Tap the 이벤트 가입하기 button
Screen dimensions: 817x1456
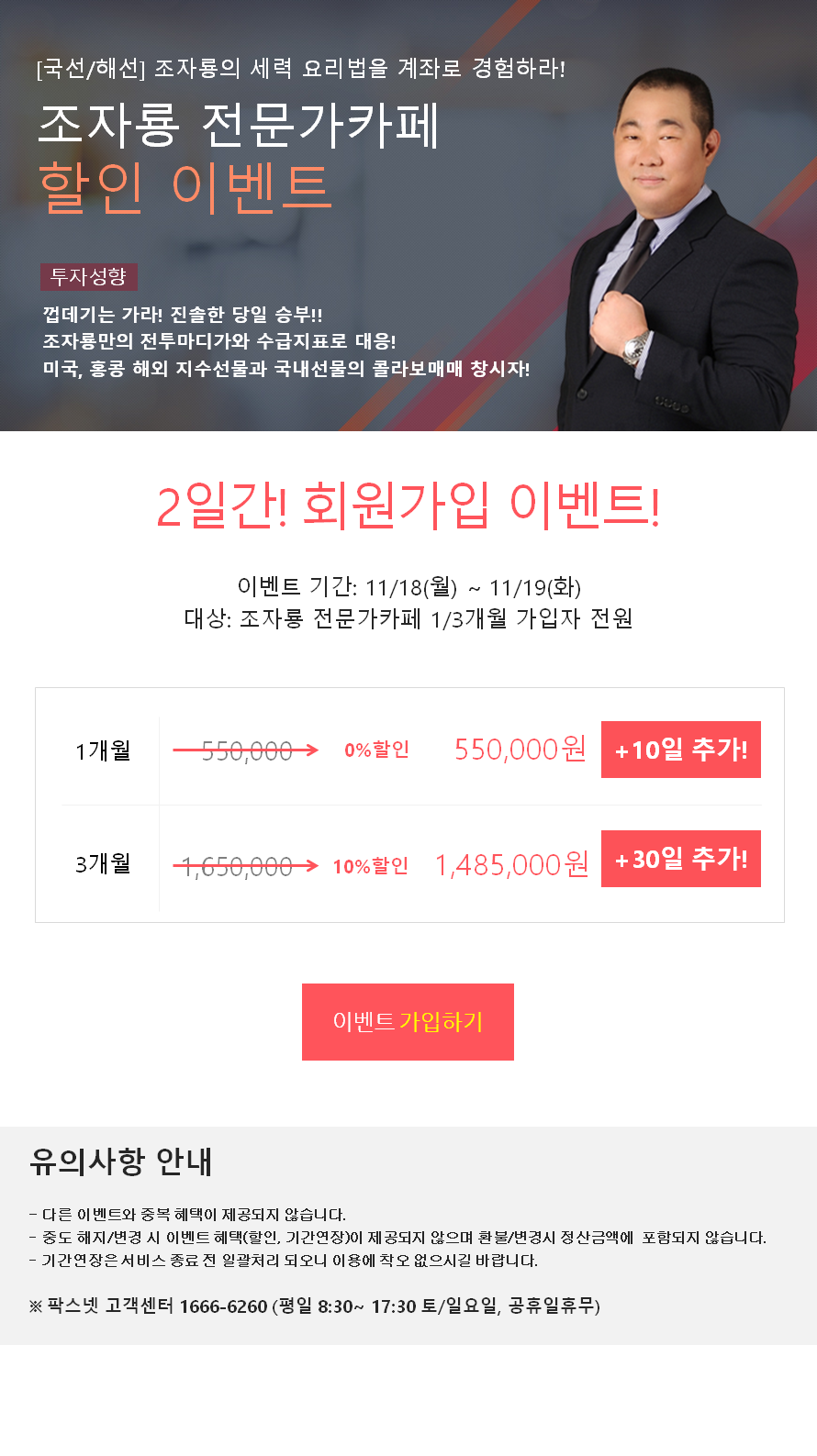(408, 1021)
